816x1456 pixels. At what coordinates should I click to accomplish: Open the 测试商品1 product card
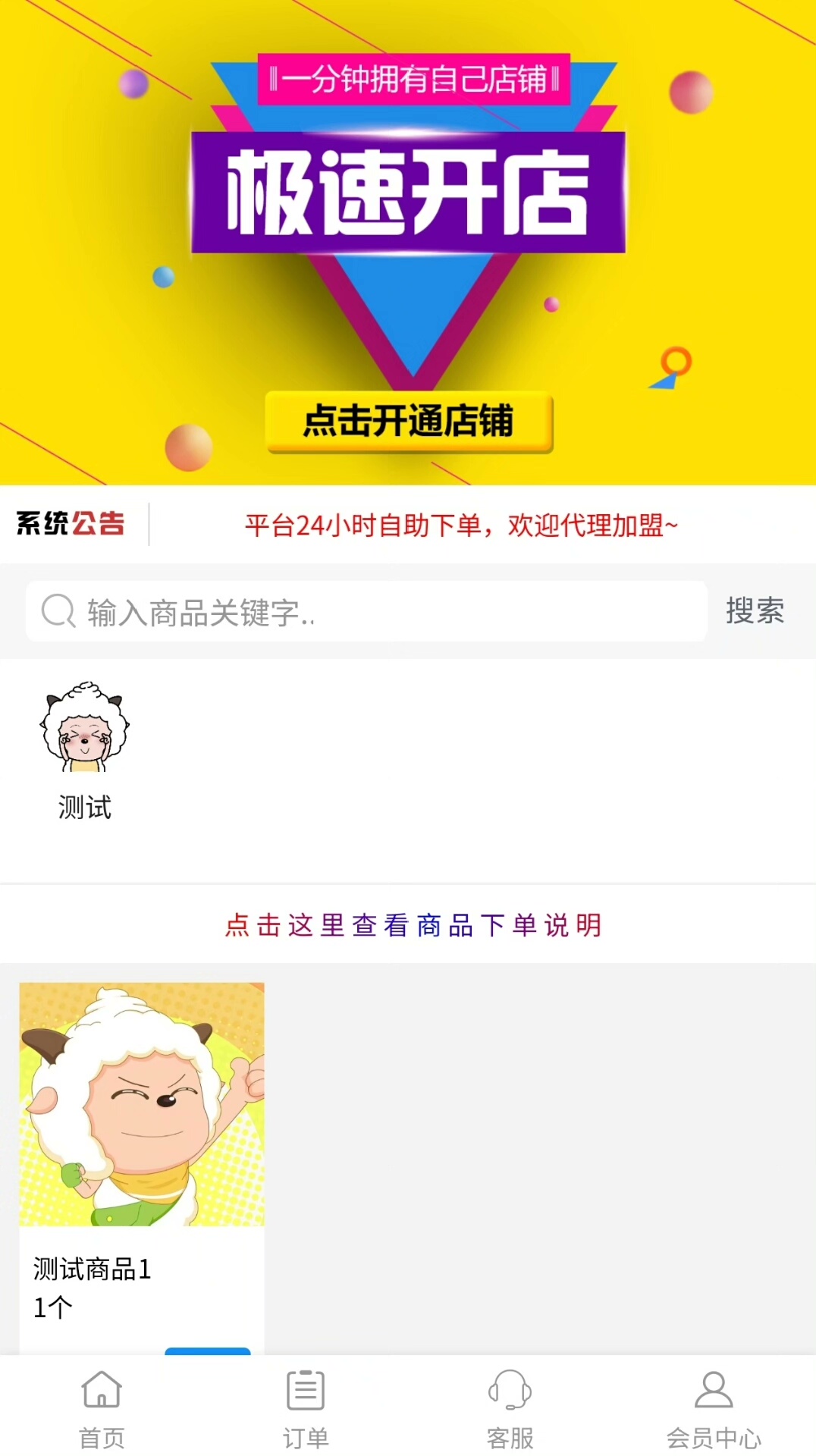pyautogui.click(x=142, y=1153)
